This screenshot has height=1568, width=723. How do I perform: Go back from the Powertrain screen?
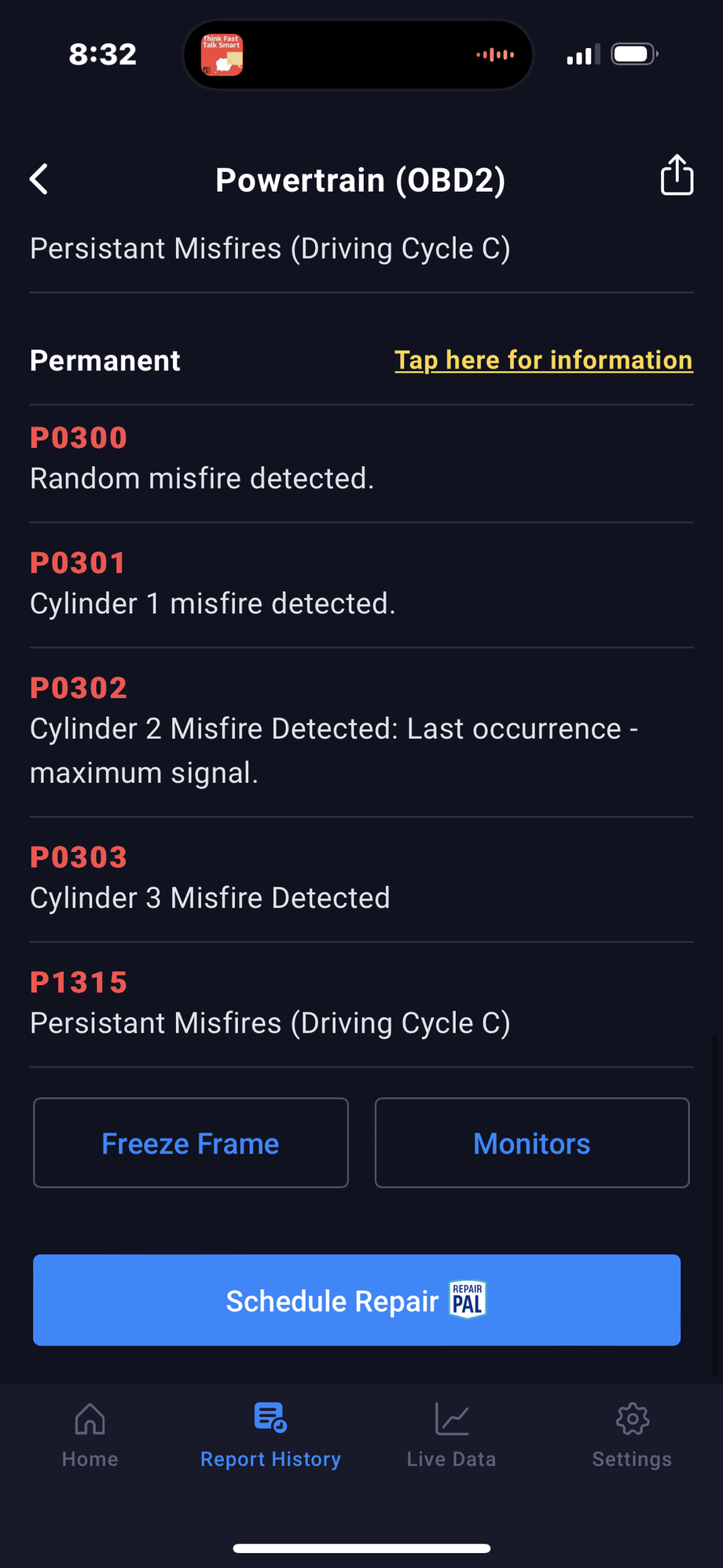click(39, 179)
